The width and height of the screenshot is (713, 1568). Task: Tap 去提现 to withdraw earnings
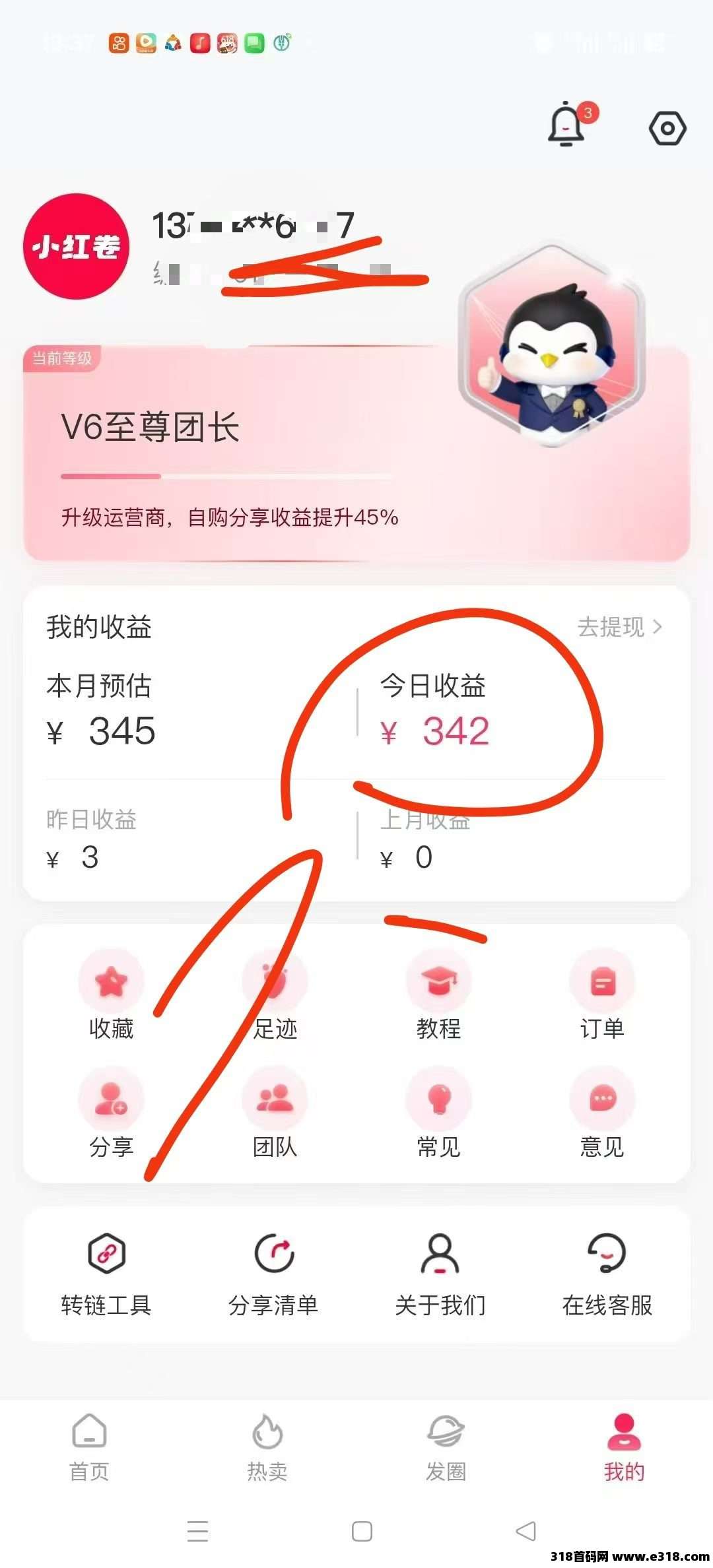(x=619, y=627)
